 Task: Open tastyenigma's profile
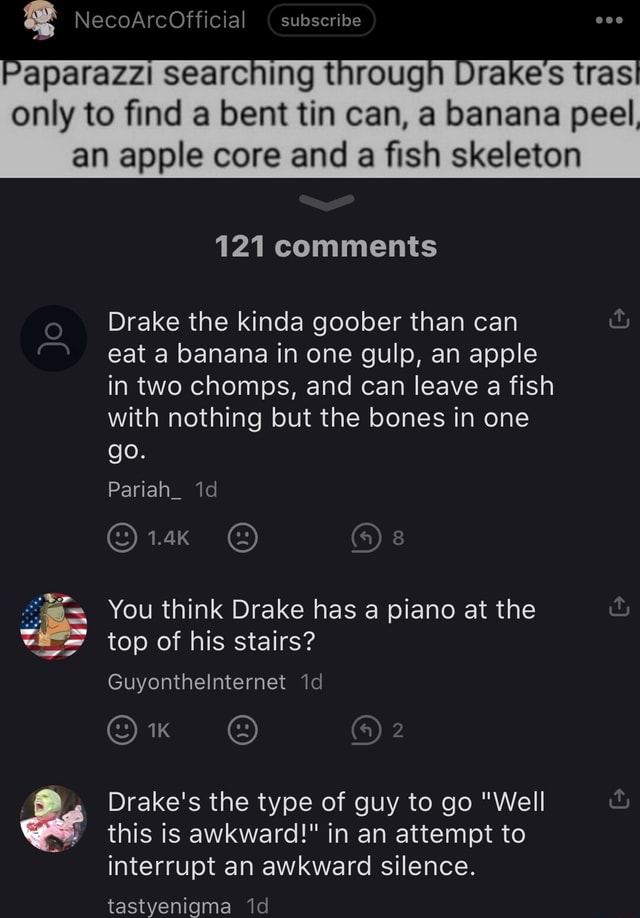point(53,818)
